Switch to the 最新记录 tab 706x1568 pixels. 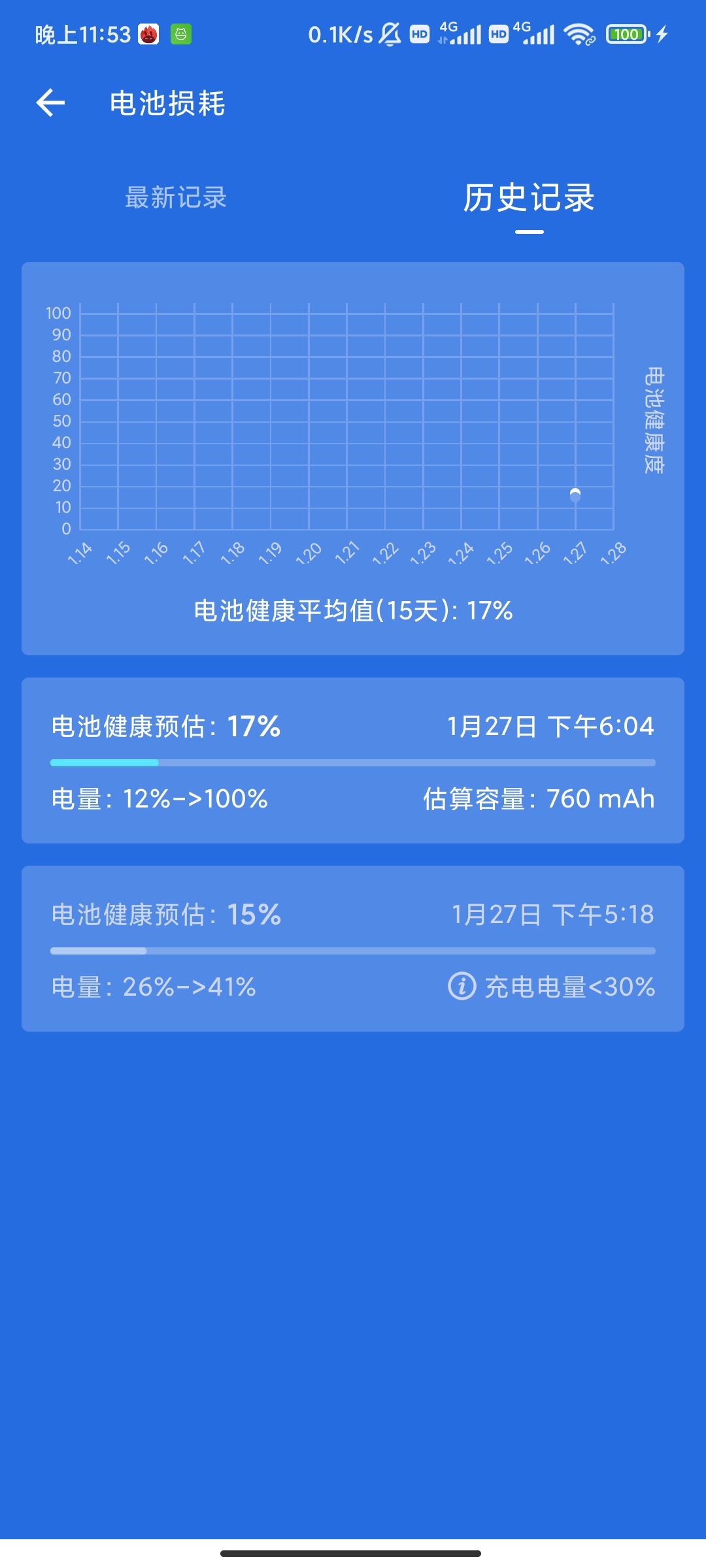(176, 197)
